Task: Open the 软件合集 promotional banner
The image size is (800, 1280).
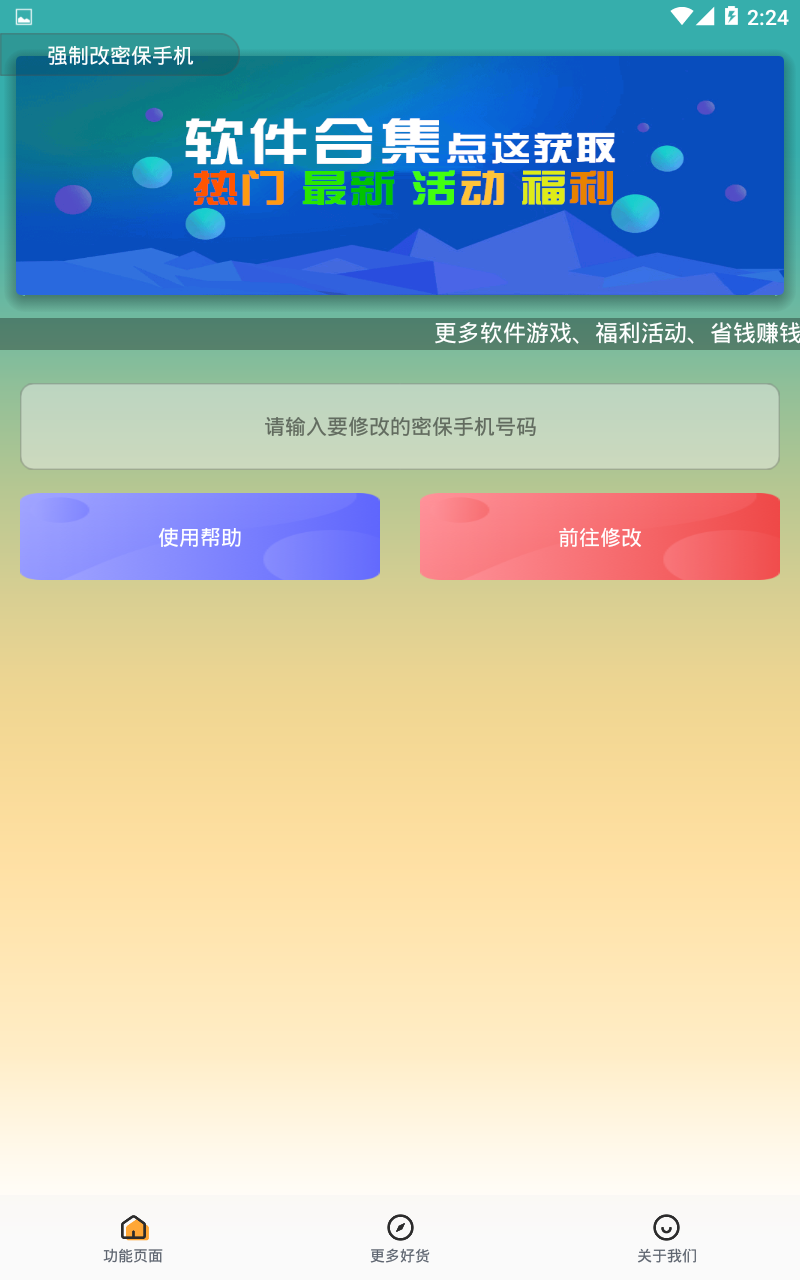Action: coord(400,175)
